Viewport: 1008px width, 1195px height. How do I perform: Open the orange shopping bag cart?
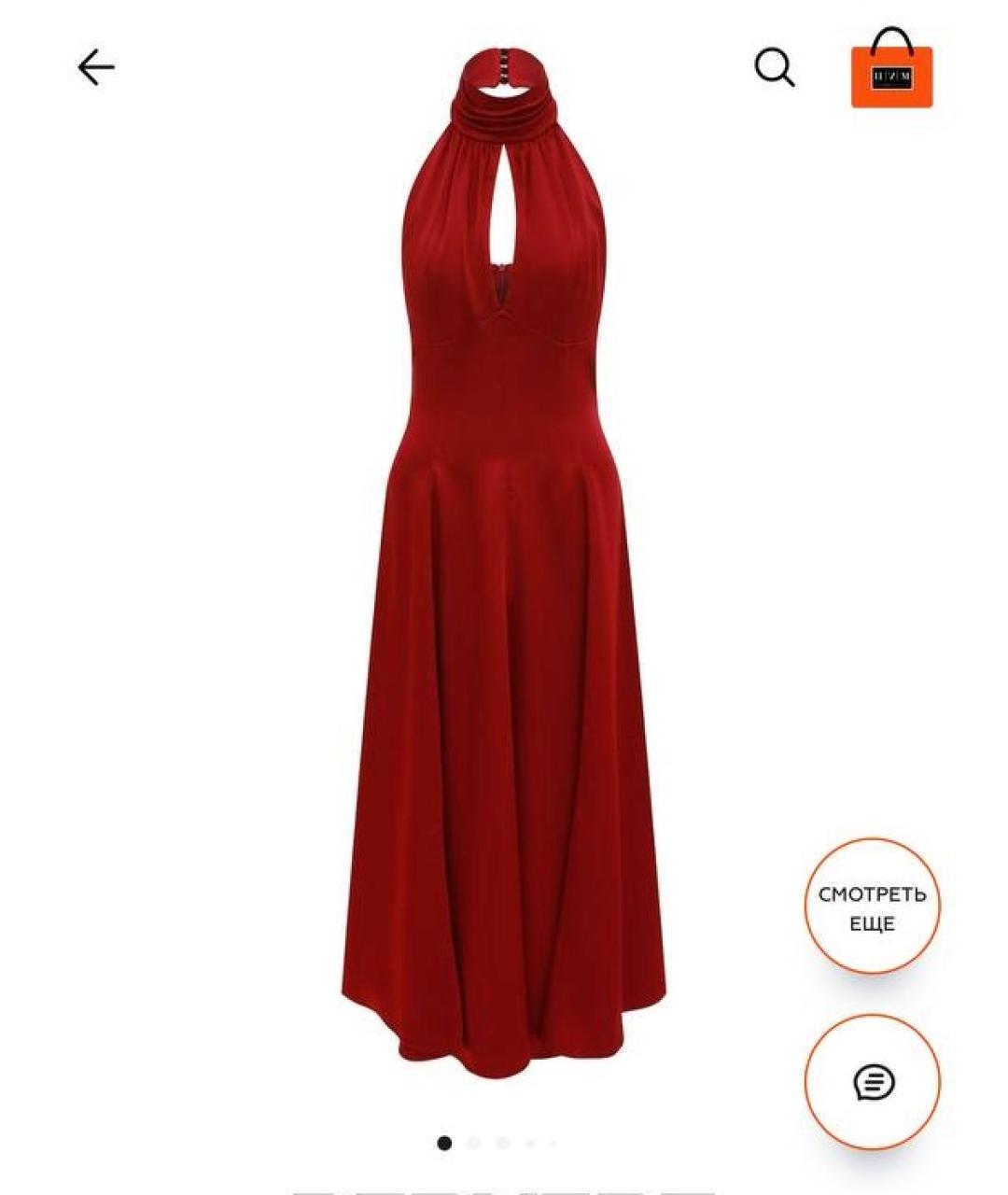(890, 70)
